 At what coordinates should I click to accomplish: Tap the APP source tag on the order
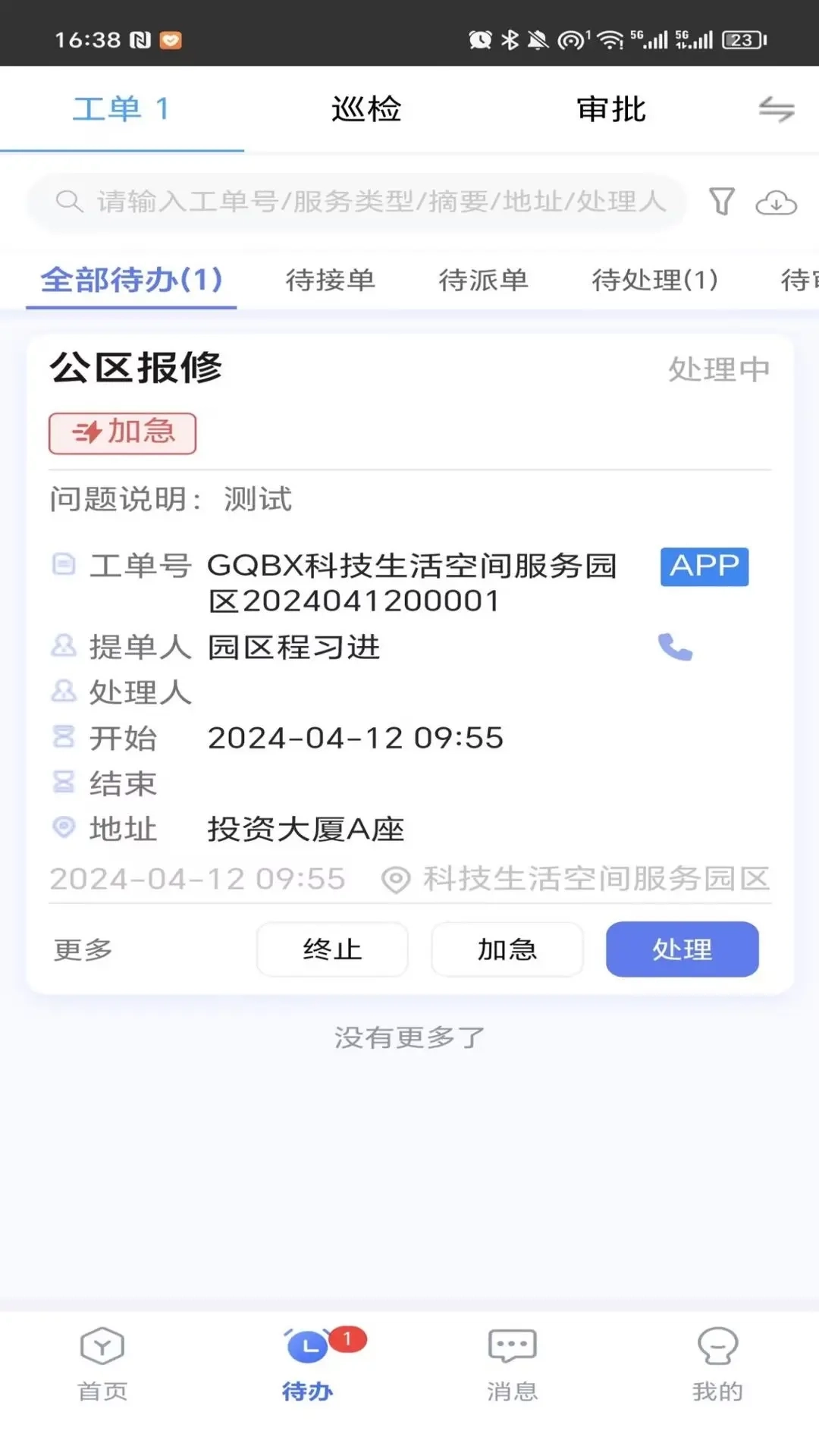click(x=704, y=566)
